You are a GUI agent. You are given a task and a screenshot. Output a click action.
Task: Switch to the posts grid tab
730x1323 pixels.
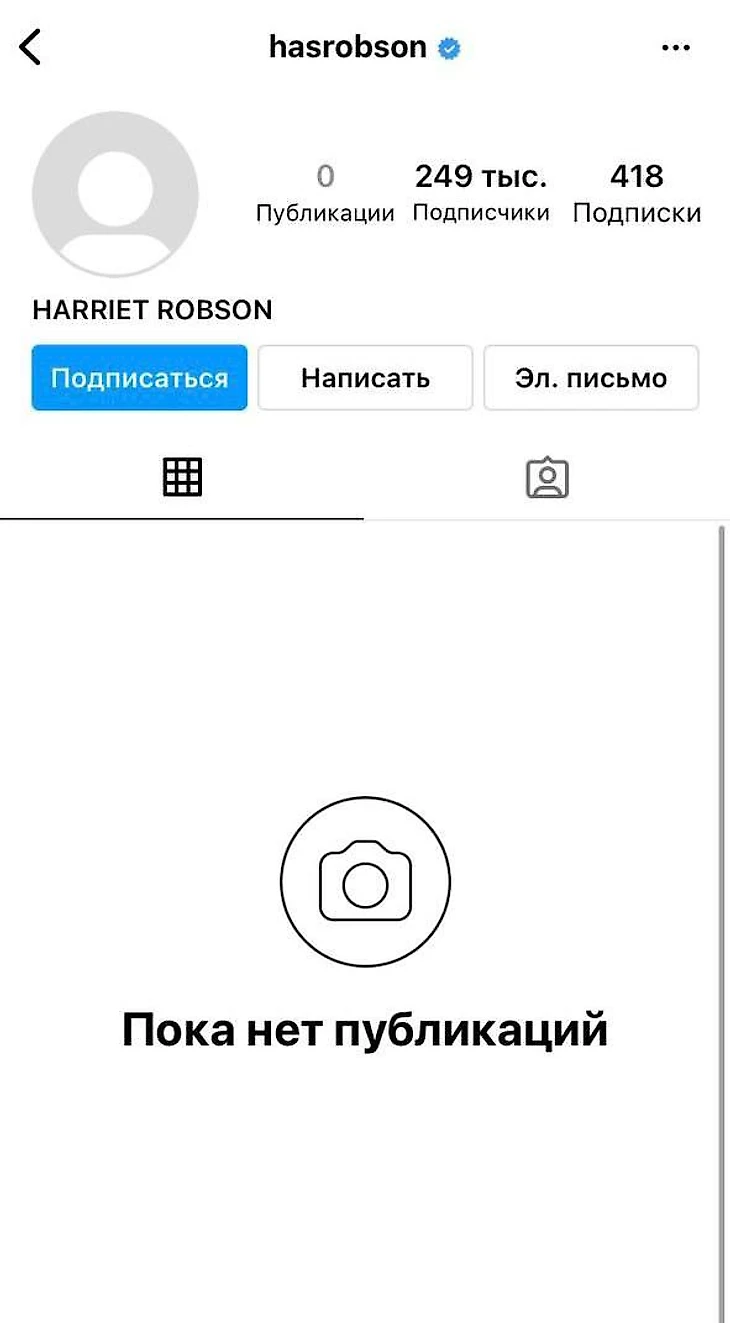[182, 478]
